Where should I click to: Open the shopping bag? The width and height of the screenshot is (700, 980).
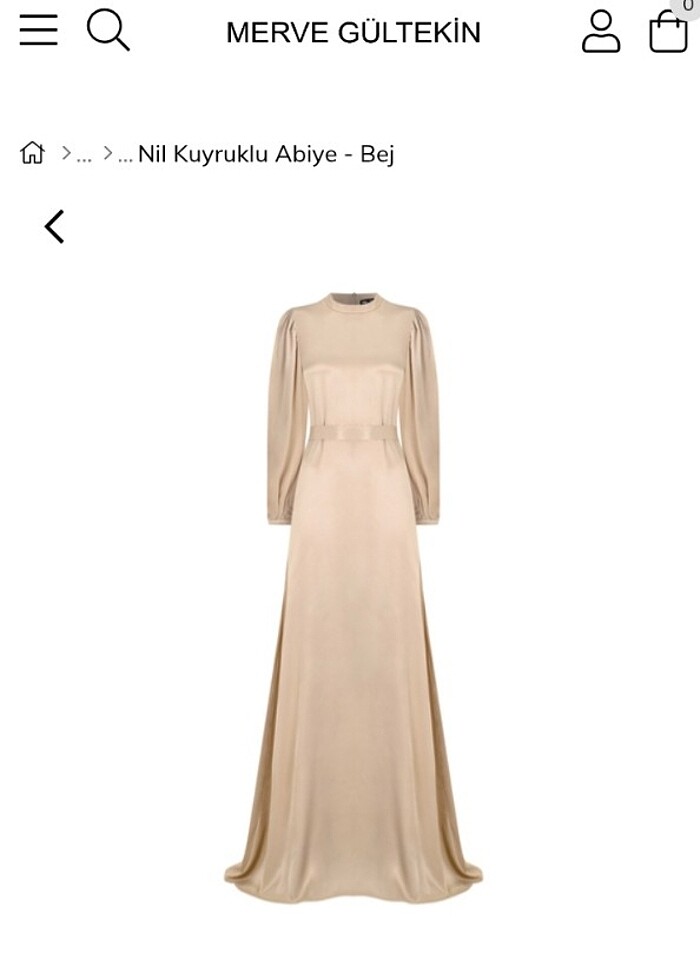point(668,31)
